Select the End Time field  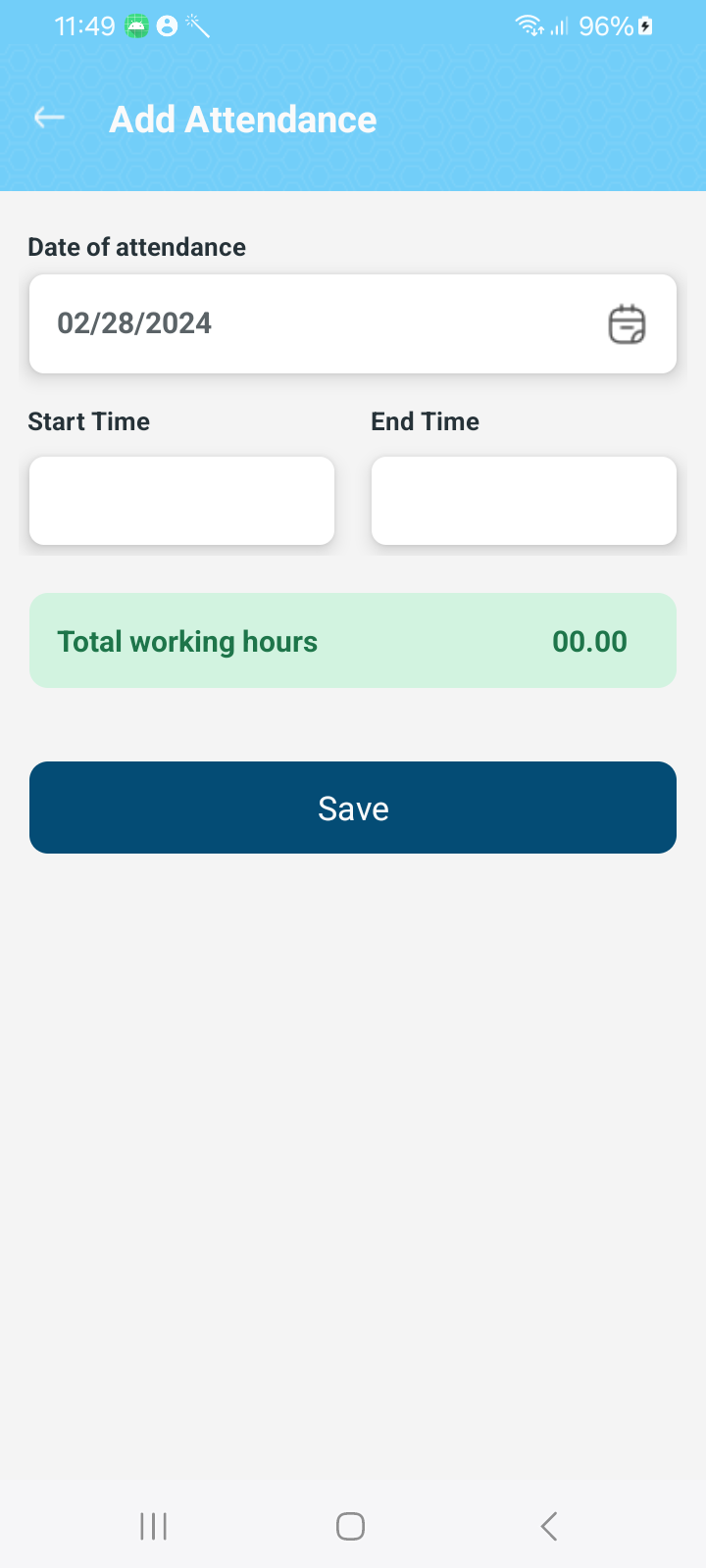(x=524, y=501)
